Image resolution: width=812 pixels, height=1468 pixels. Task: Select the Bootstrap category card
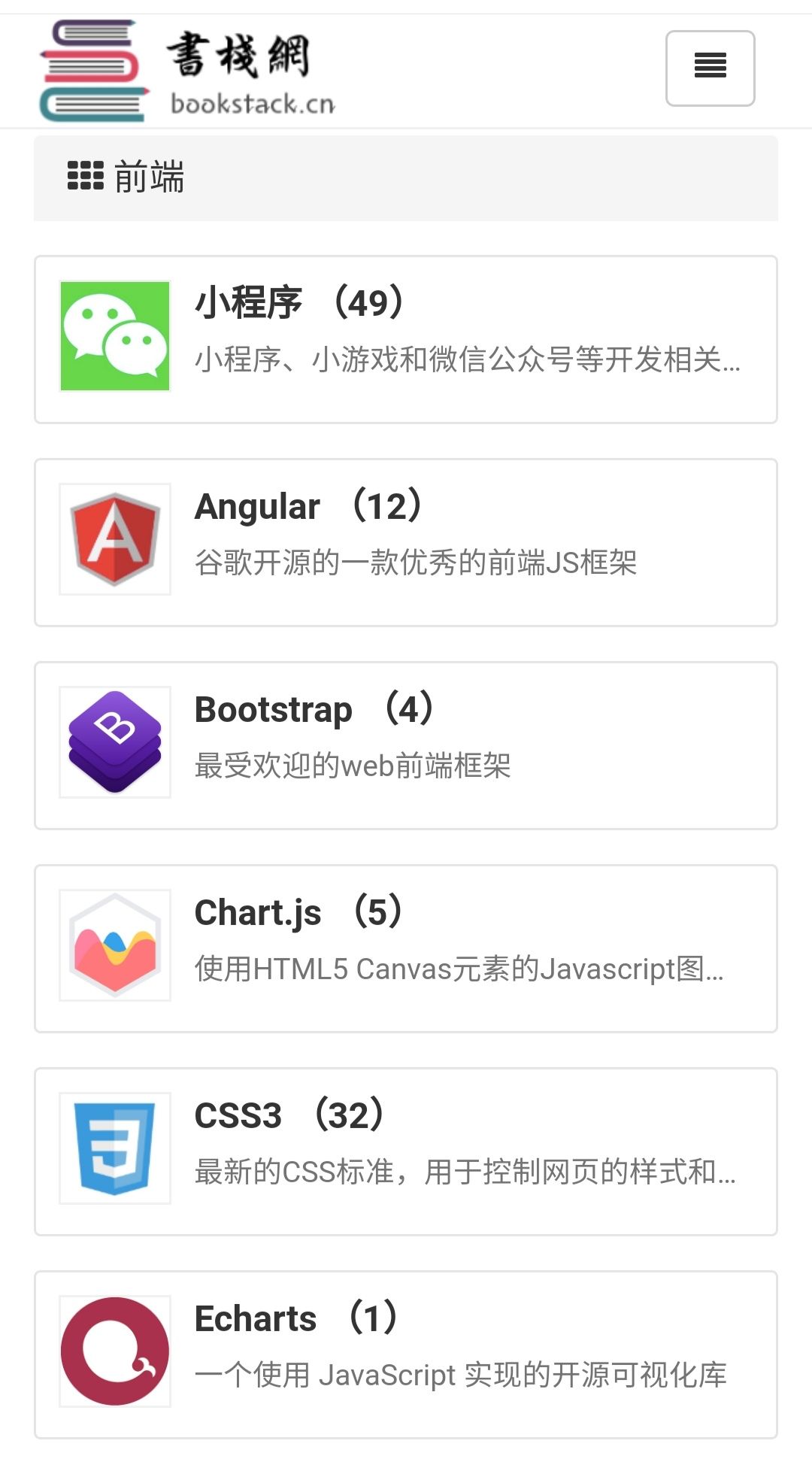[405, 745]
